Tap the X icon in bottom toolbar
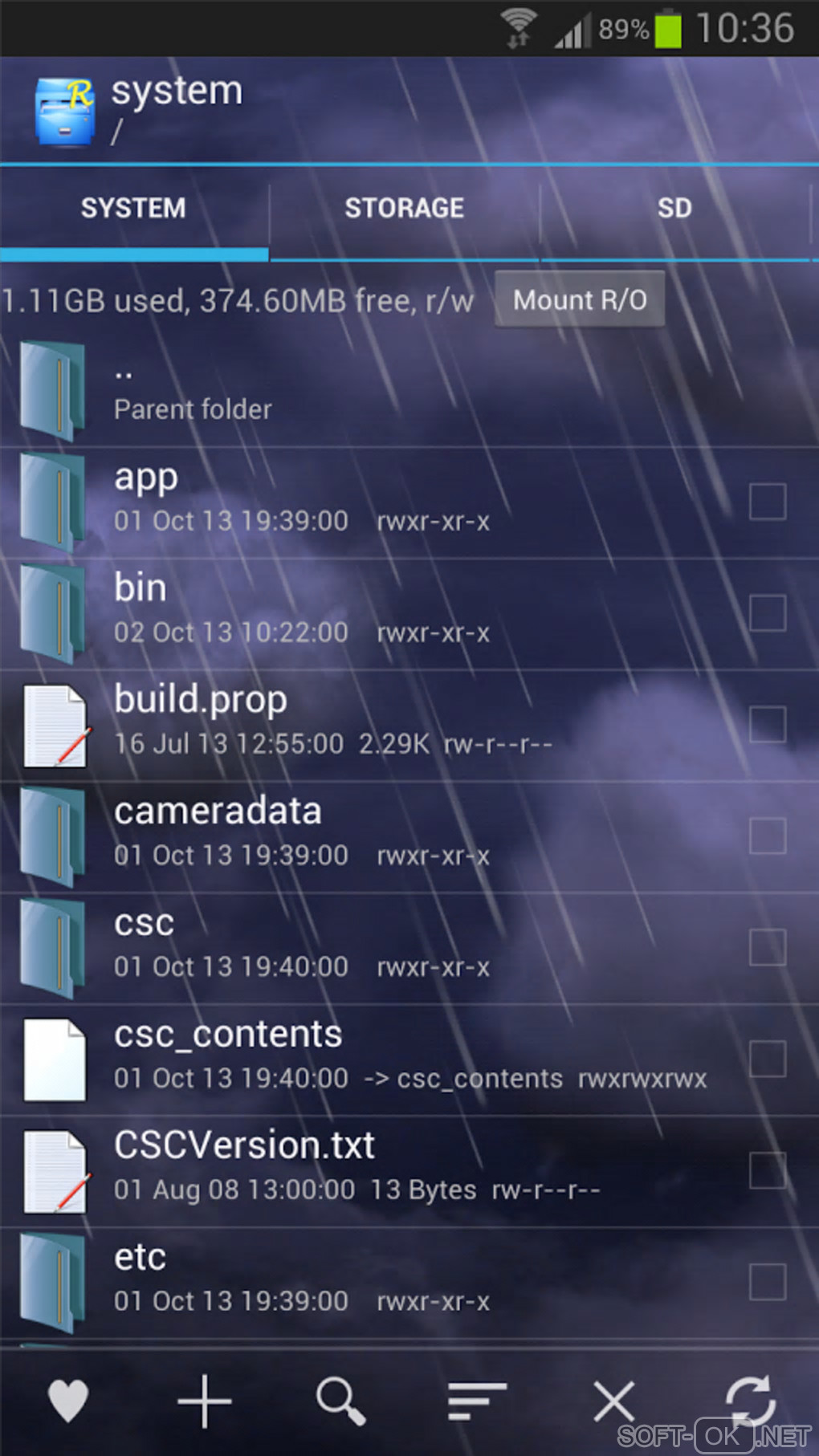Screen dimensions: 819x1456 [x=613, y=1401]
